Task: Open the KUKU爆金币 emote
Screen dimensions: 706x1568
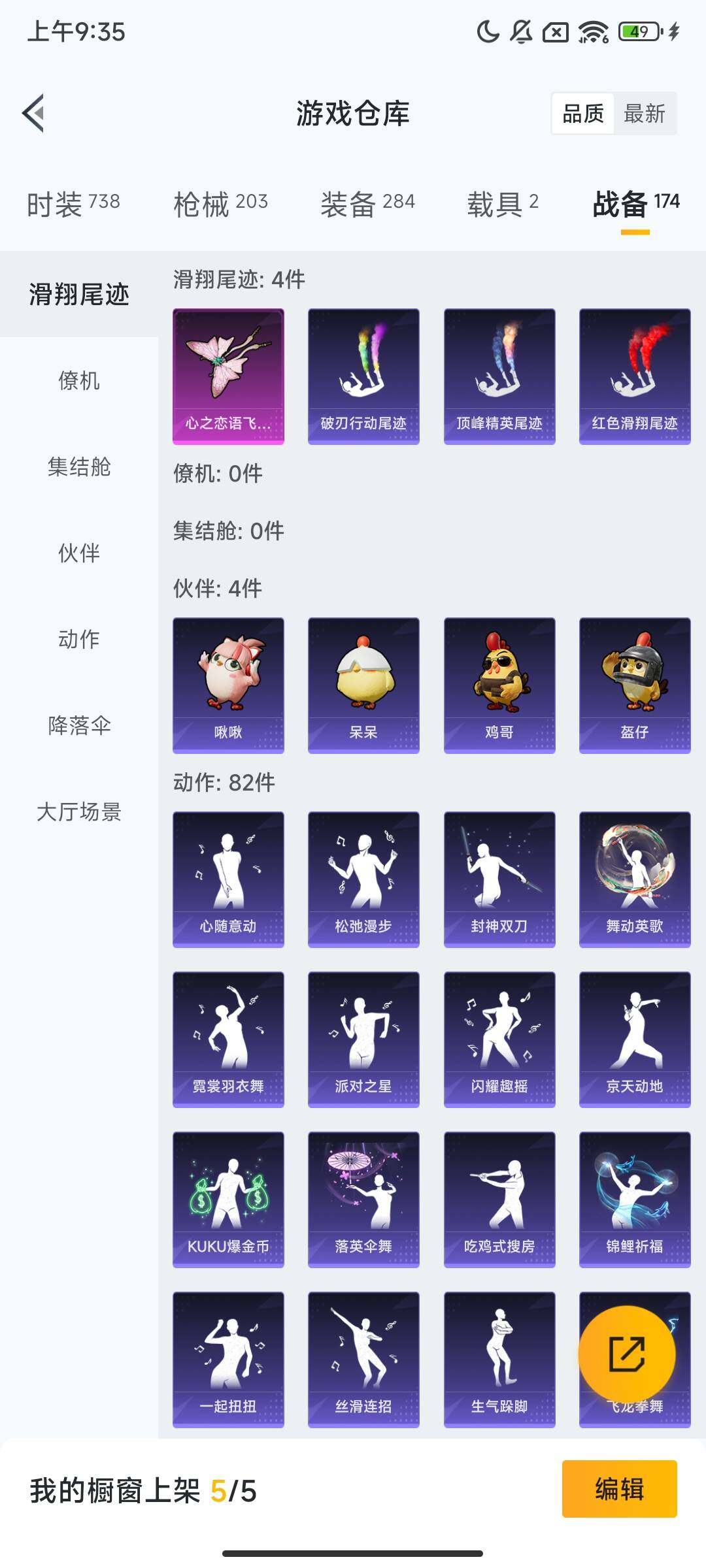Action: 228,1199
